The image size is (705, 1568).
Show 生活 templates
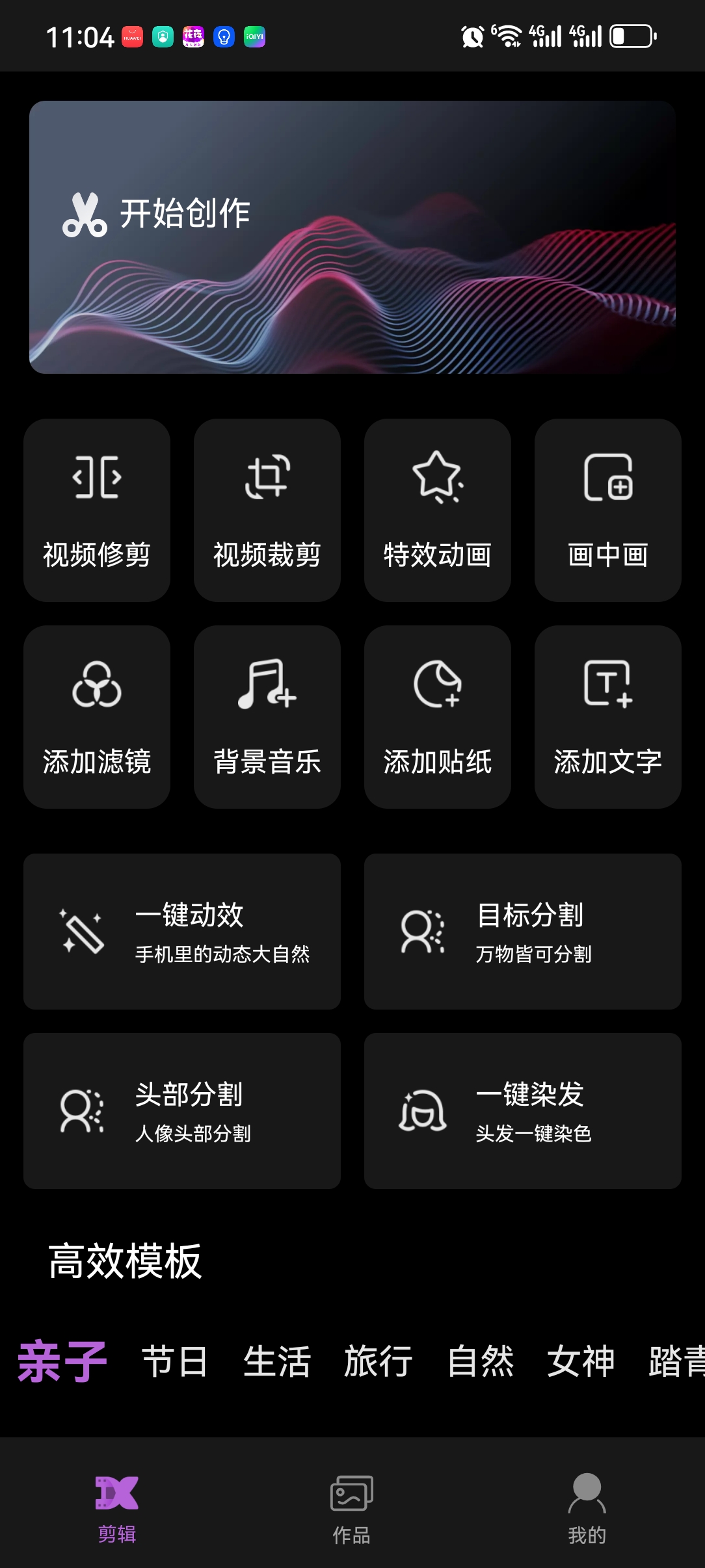(x=277, y=1362)
